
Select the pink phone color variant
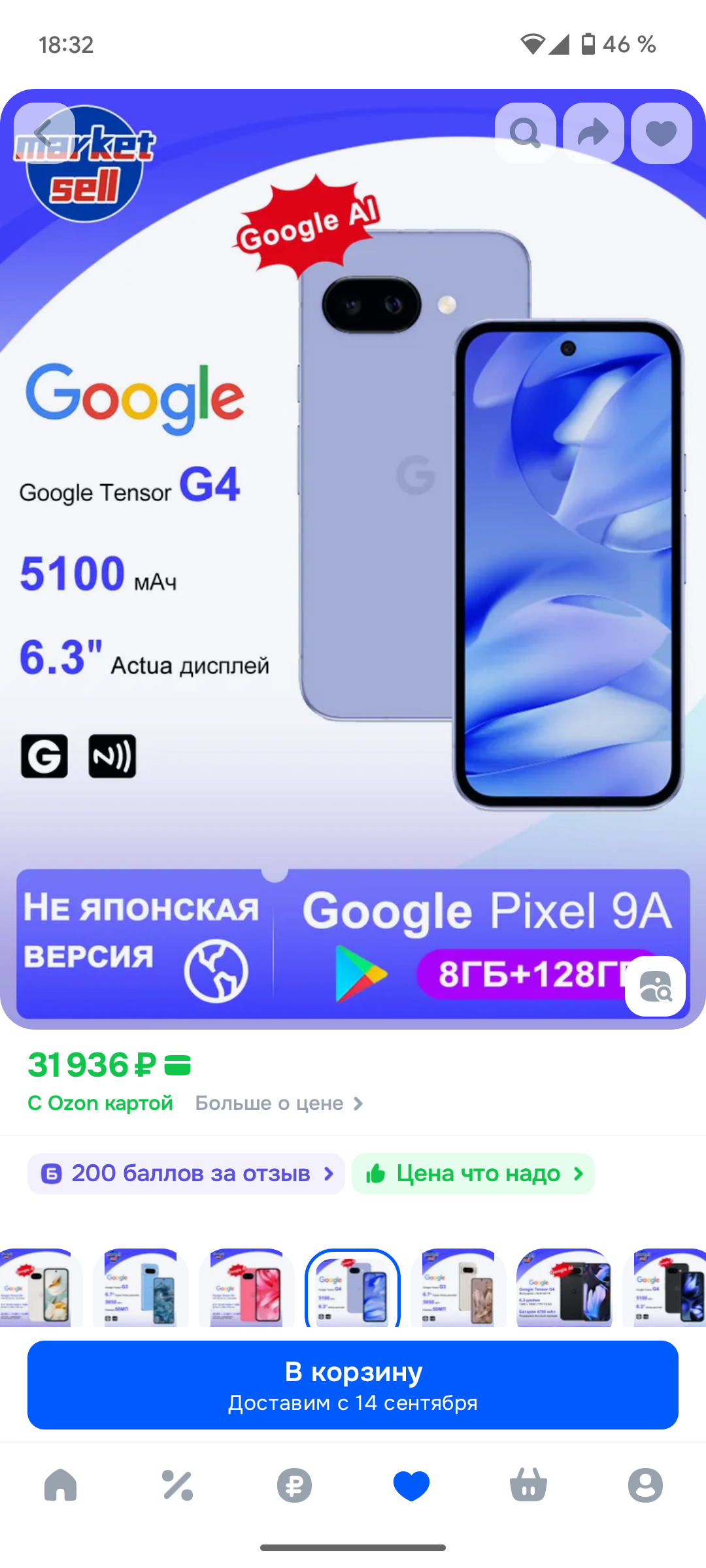247,1288
